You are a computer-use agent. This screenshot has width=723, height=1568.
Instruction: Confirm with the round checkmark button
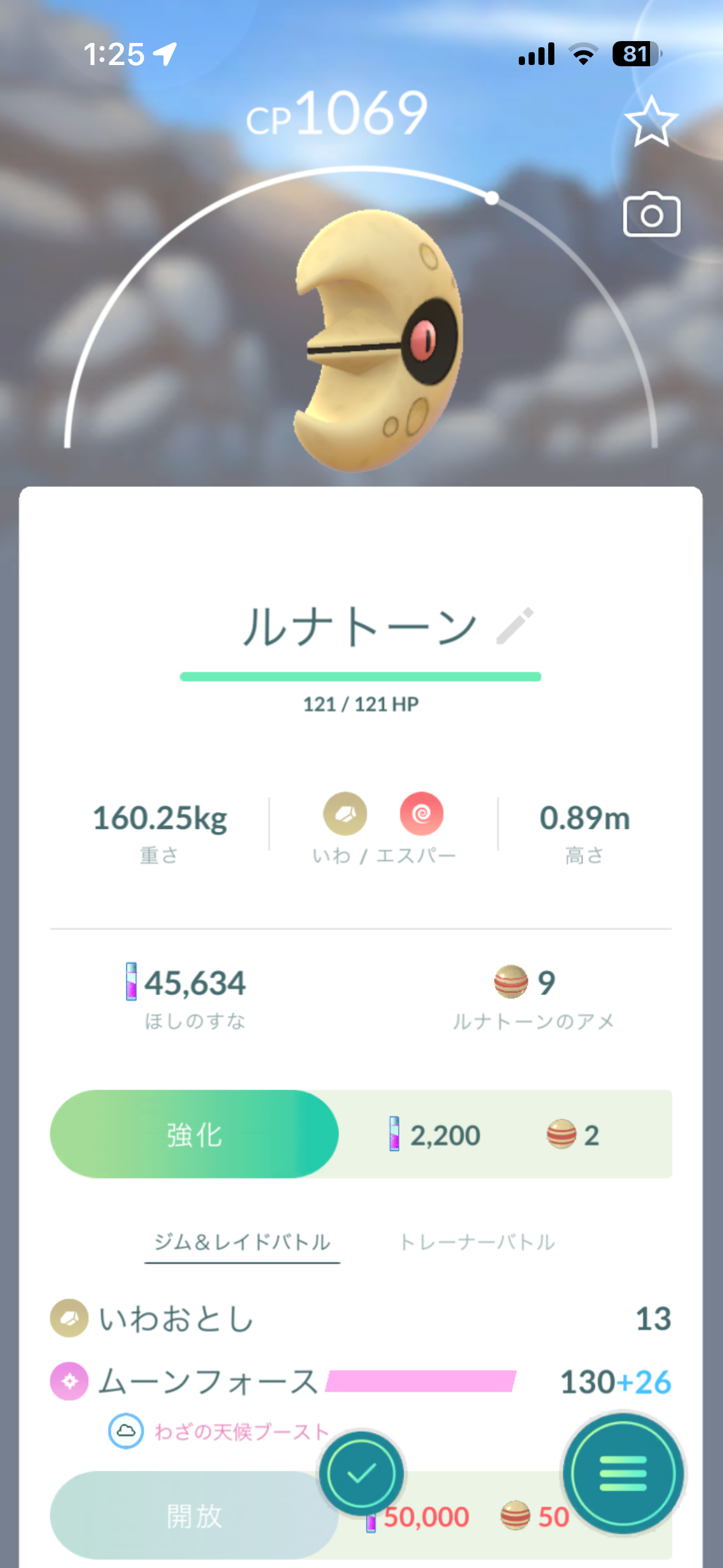click(x=361, y=1473)
